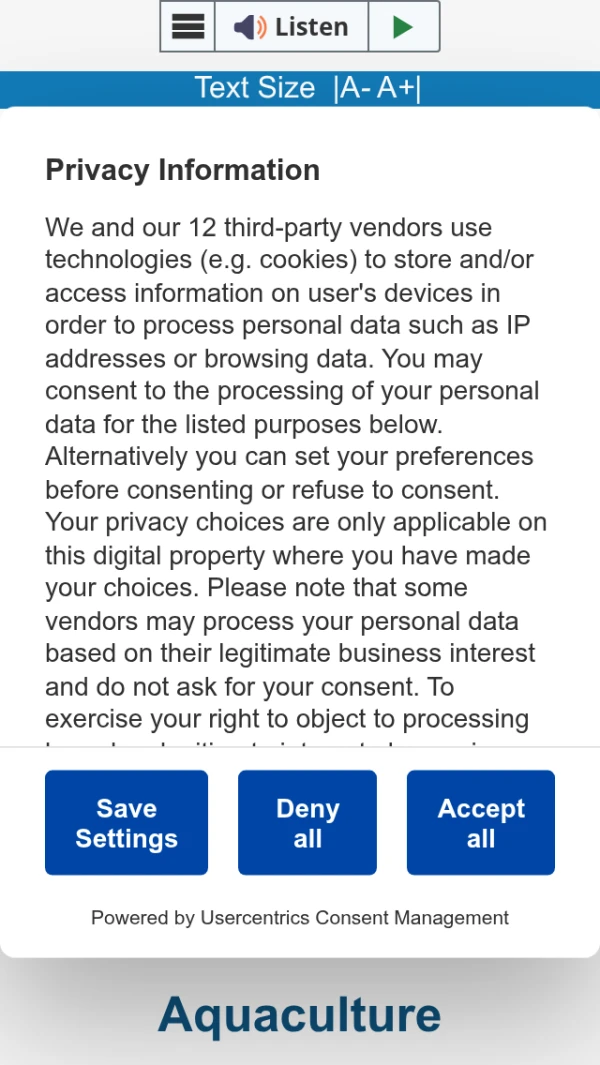Increase text size with A+
The image size is (600, 1065).
[x=396, y=88]
